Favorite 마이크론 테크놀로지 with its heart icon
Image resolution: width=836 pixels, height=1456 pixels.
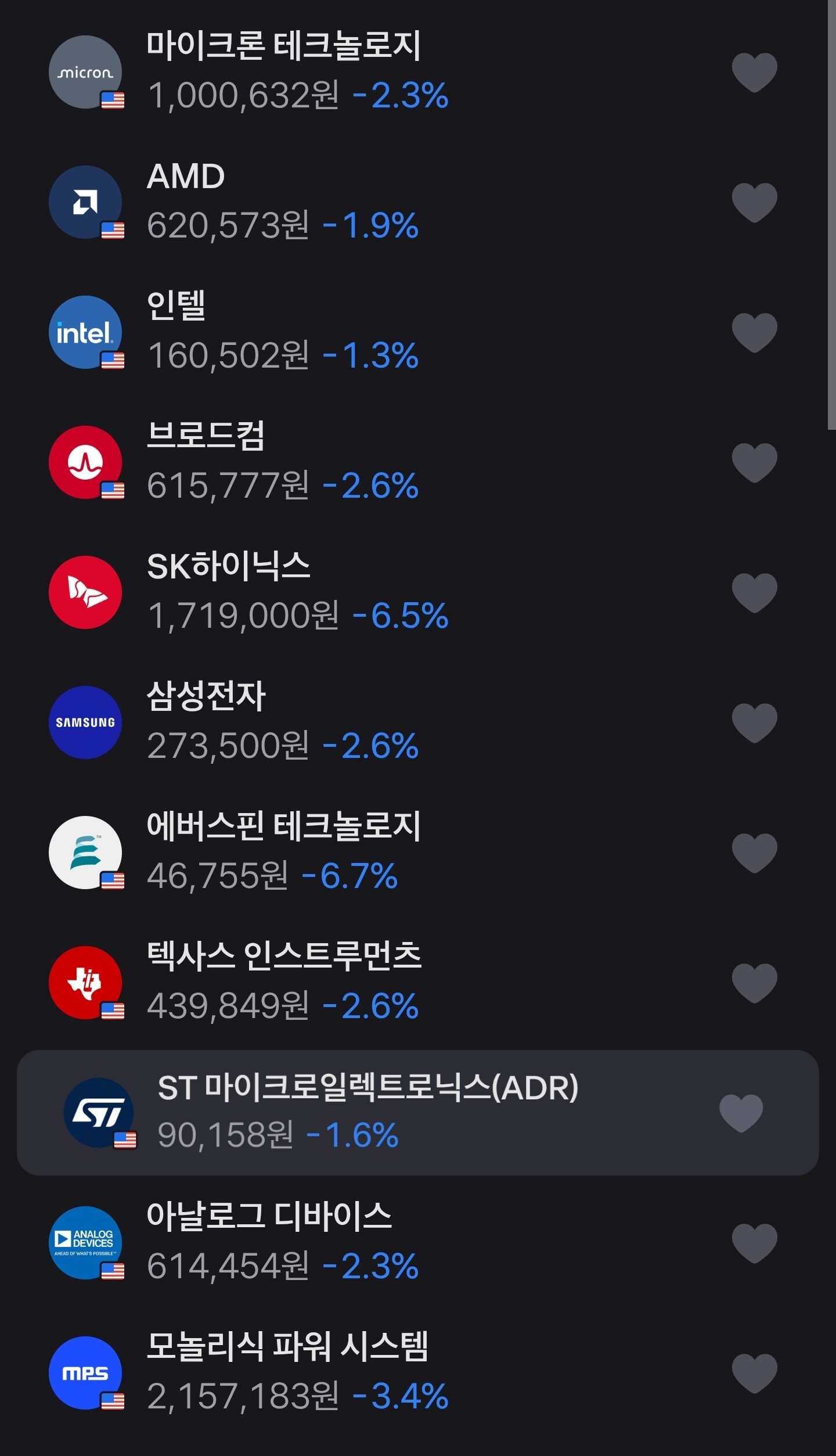click(x=754, y=73)
